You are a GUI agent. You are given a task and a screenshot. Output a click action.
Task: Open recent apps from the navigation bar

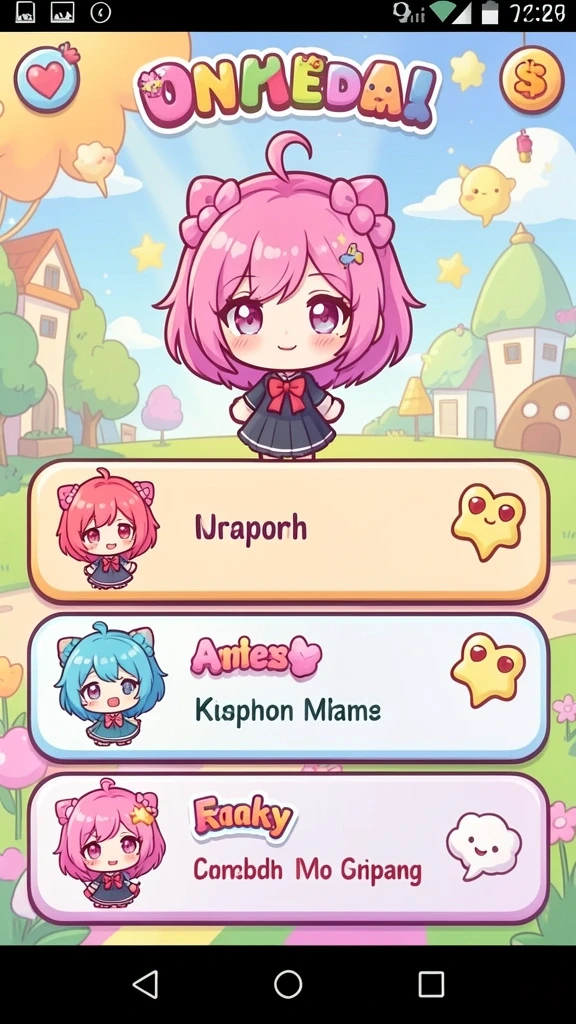[x=431, y=984]
